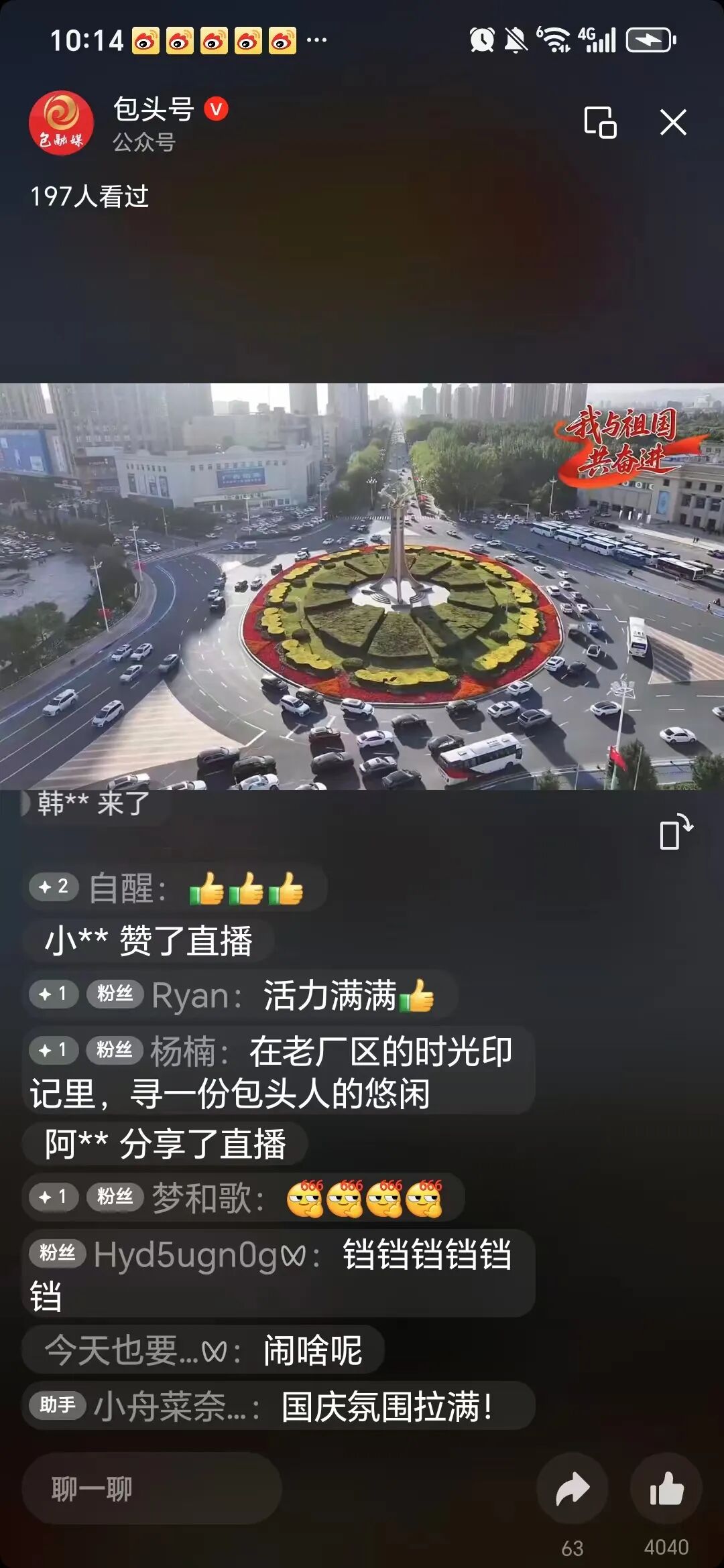The width and height of the screenshot is (724, 1568).
Task: Minimize stream to floating window
Action: pos(600,123)
